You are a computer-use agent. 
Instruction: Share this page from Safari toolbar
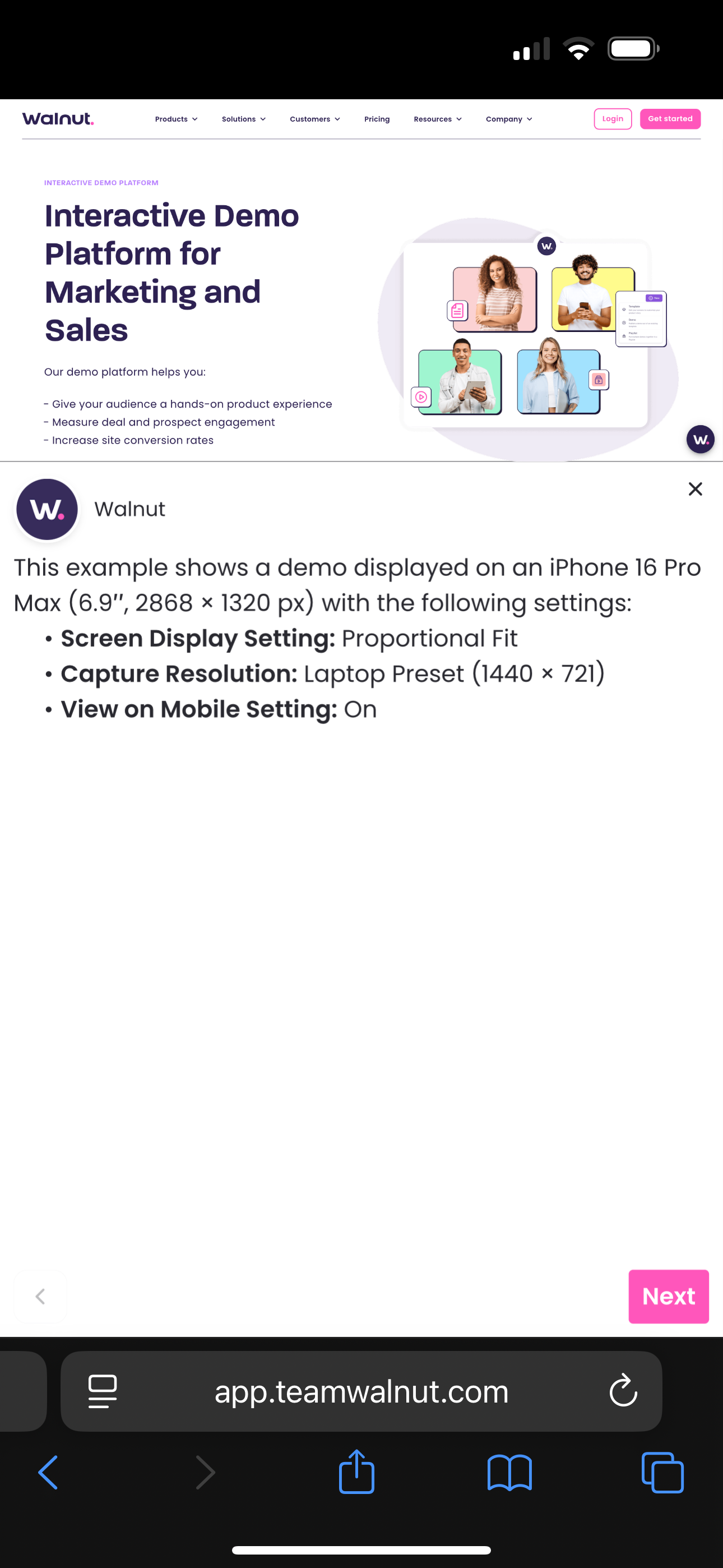point(356,1472)
